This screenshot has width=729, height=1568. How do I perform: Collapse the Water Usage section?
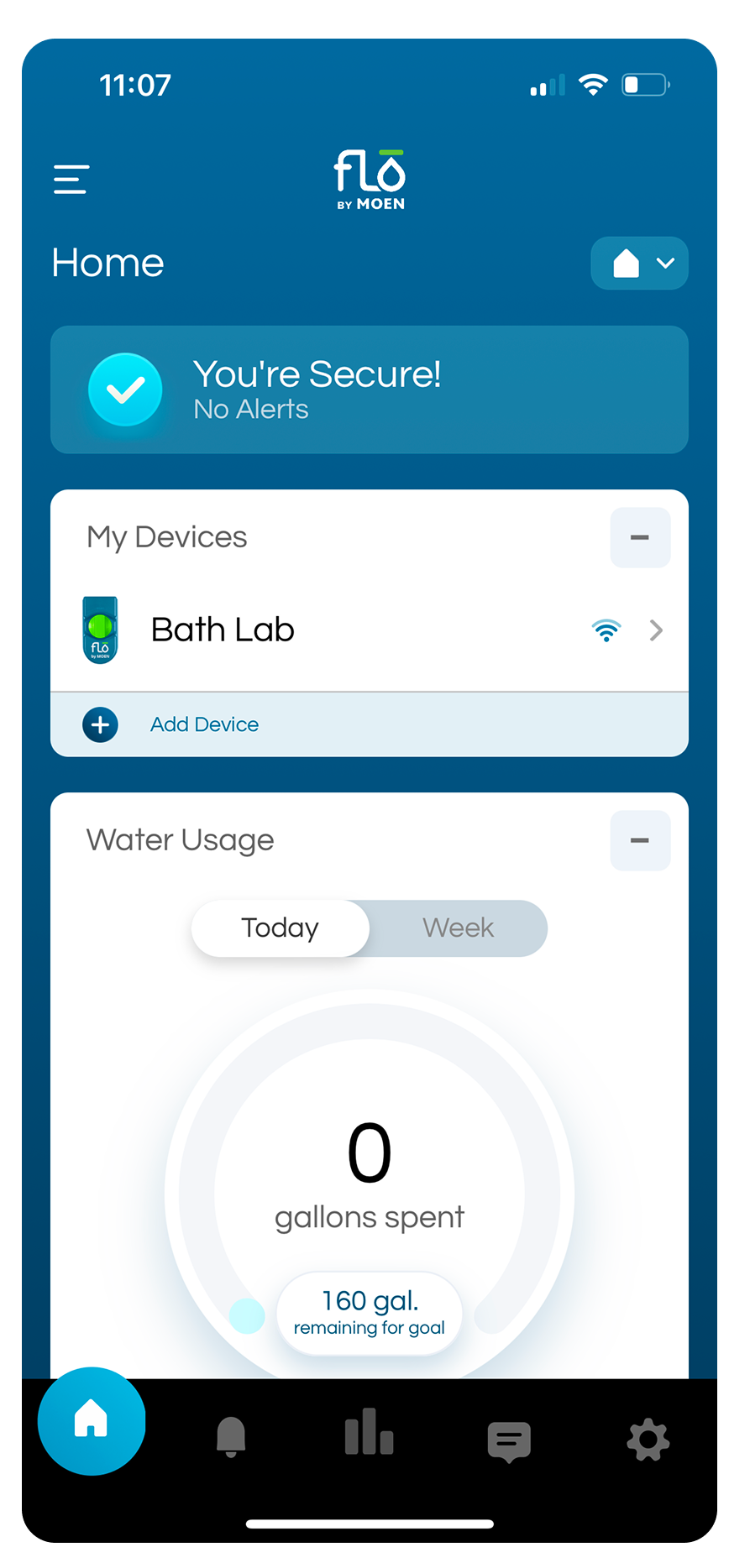(640, 840)
